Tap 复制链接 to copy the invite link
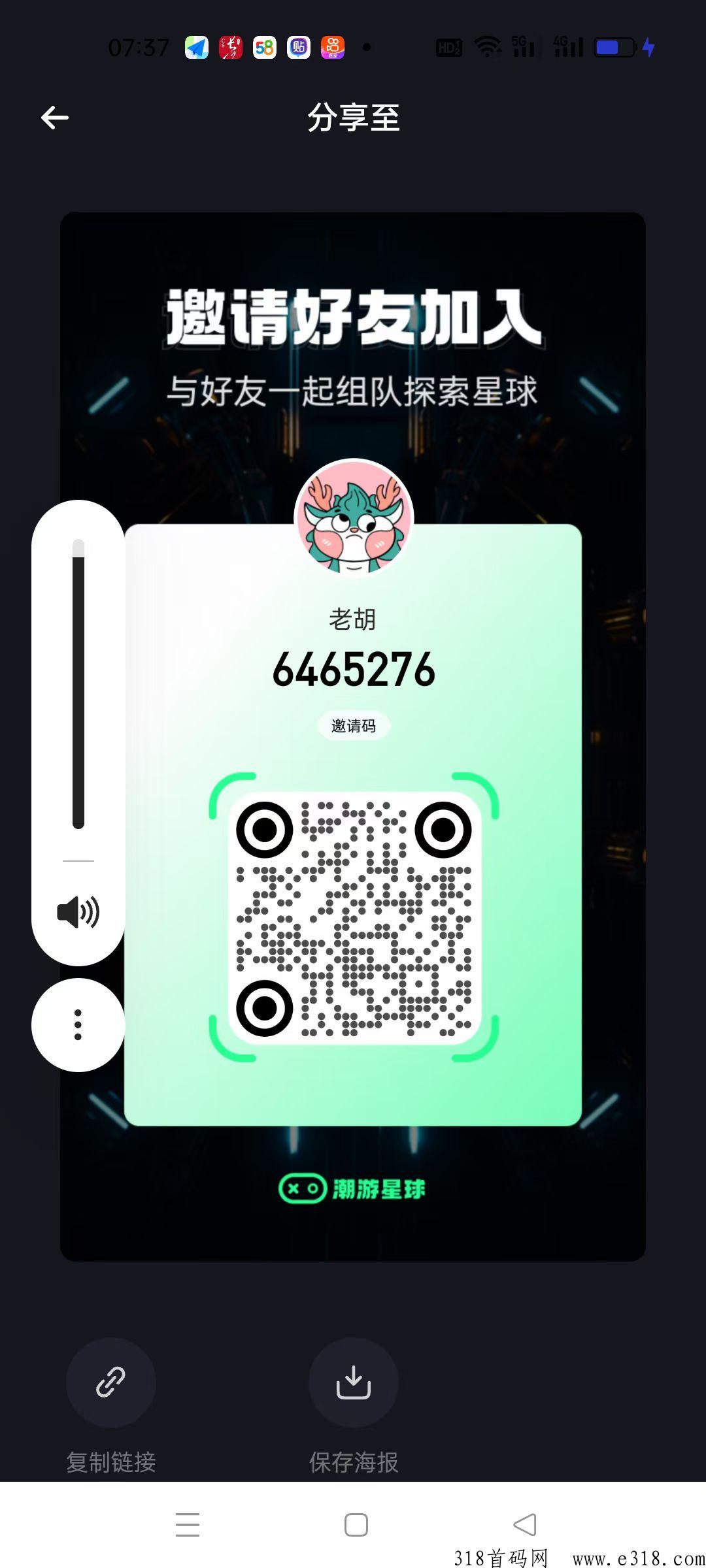Screen dimensions: 706x1568 click(110, 1382)
